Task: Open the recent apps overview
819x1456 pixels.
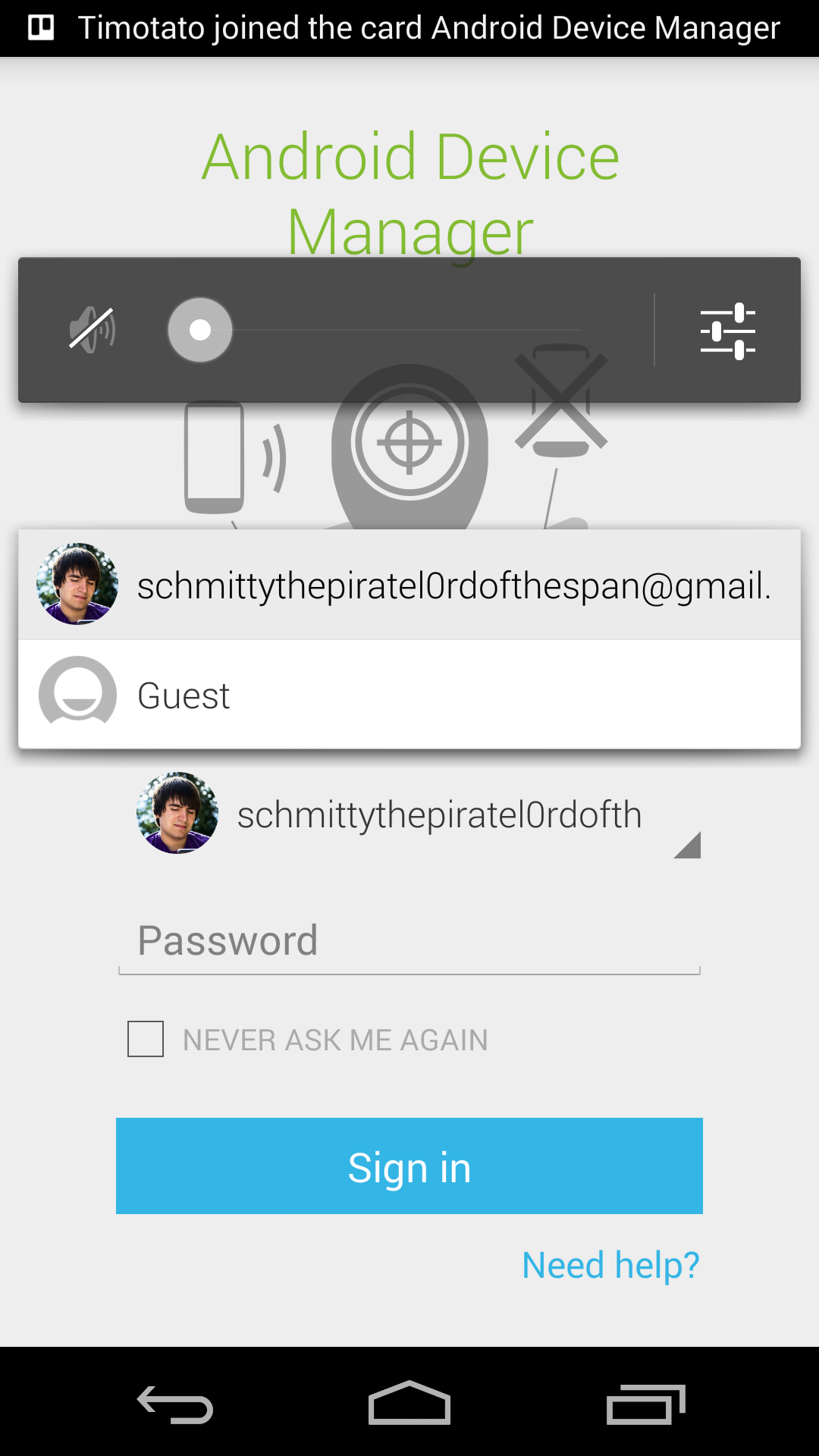Action: click(645, 1404)
